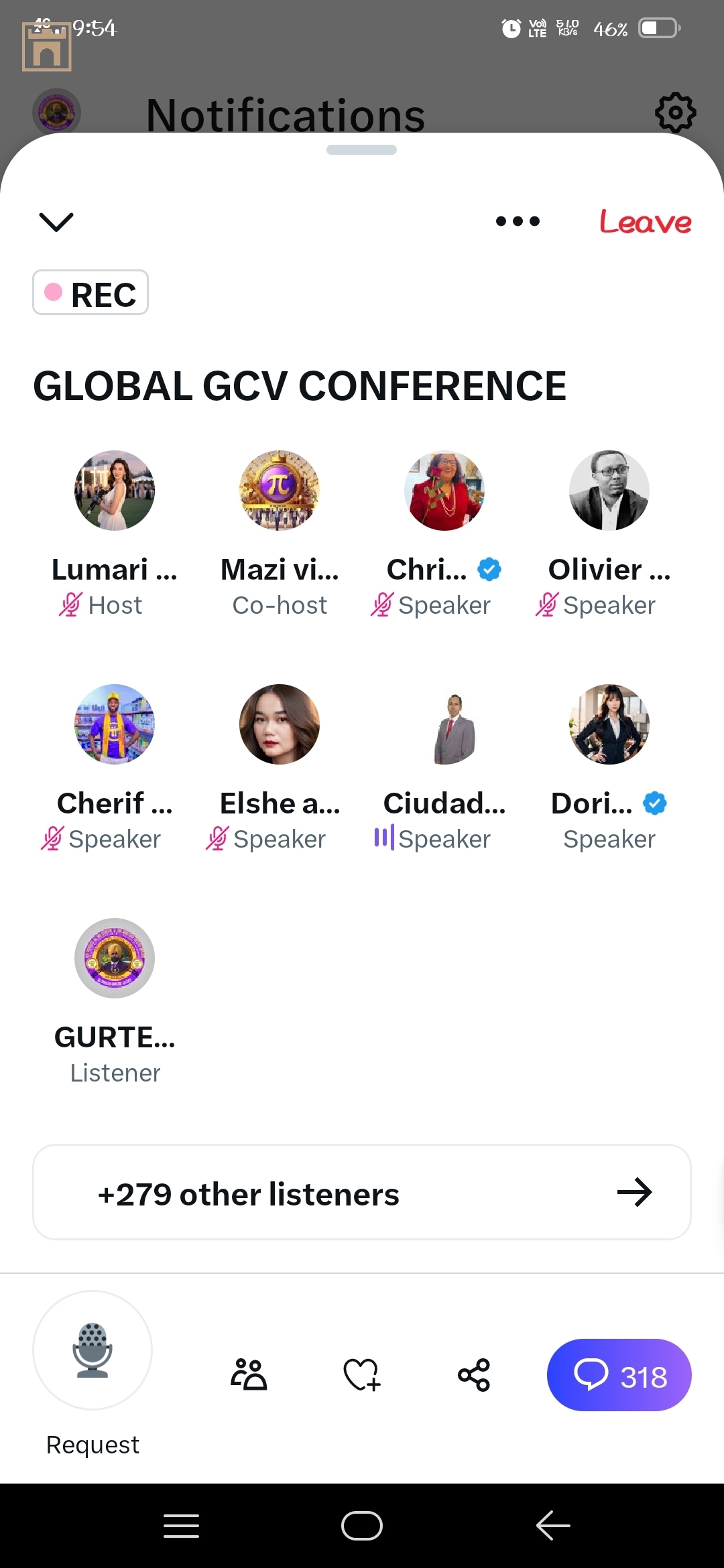The width and height of the screenshot is (724, 1568).
Task: Leave the GCV conference space
Action: (x=645, y=222)
